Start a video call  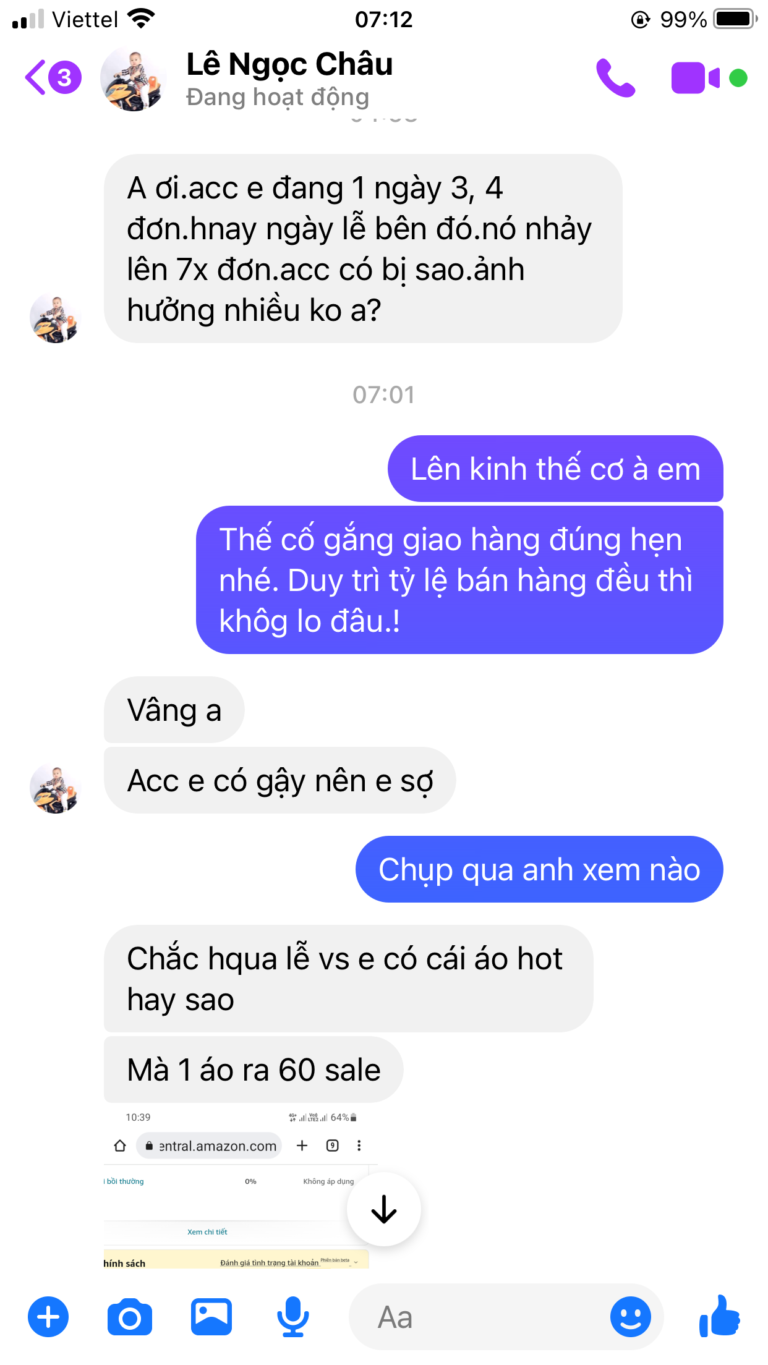[x=696, y=78]
